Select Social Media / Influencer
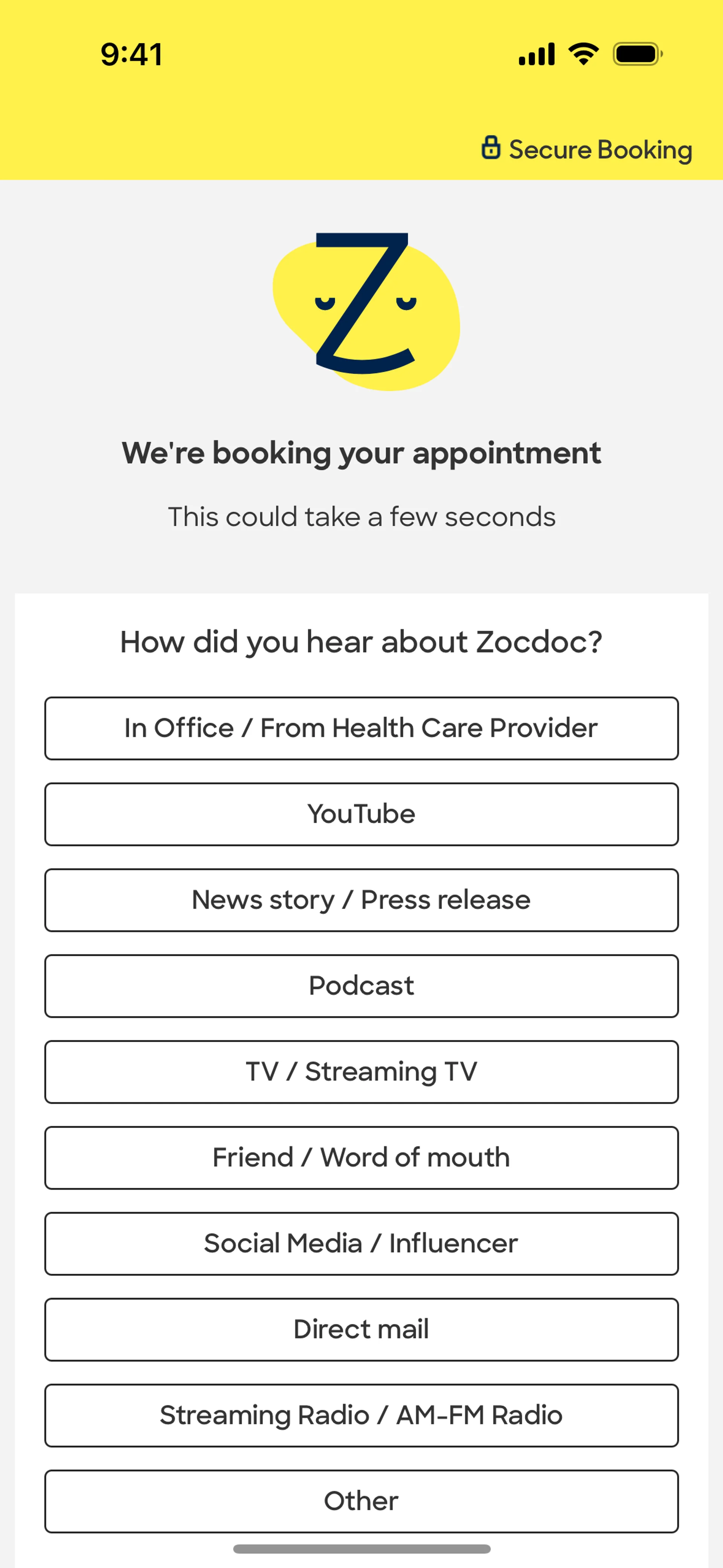 (x=361, y=1243)
